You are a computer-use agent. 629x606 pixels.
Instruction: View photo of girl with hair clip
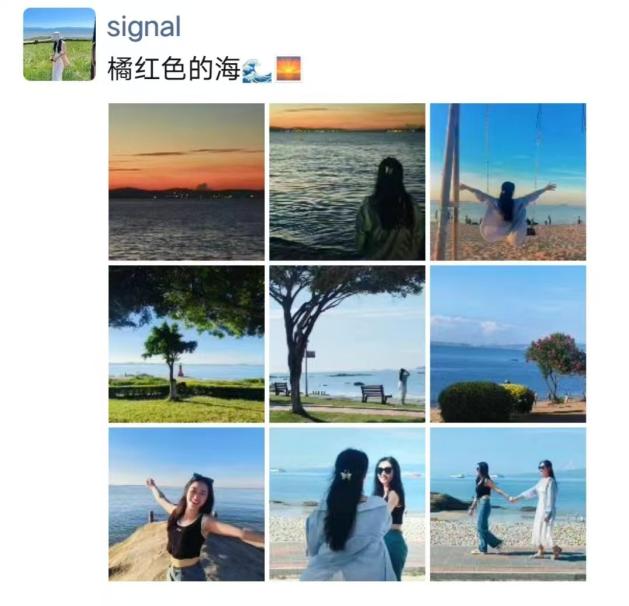[347, 504]
